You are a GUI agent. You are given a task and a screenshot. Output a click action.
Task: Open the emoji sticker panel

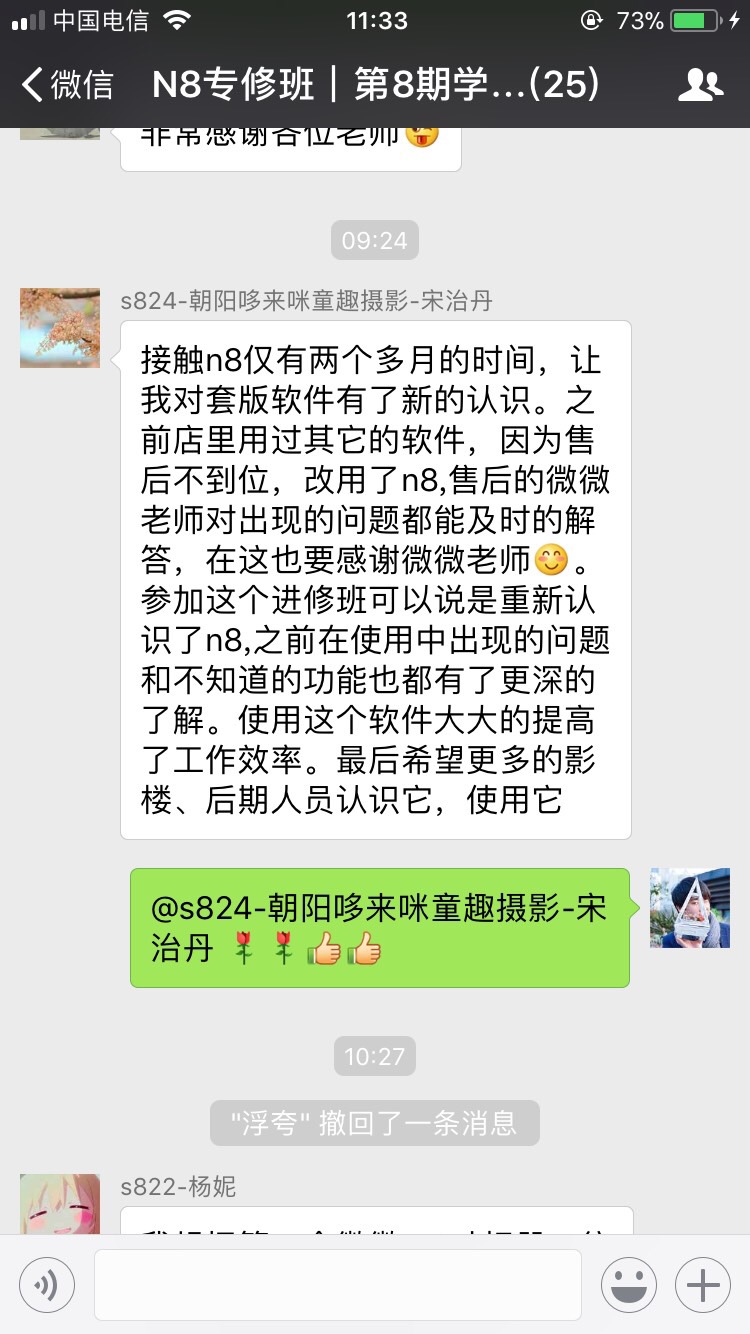tap(628, 1284)
